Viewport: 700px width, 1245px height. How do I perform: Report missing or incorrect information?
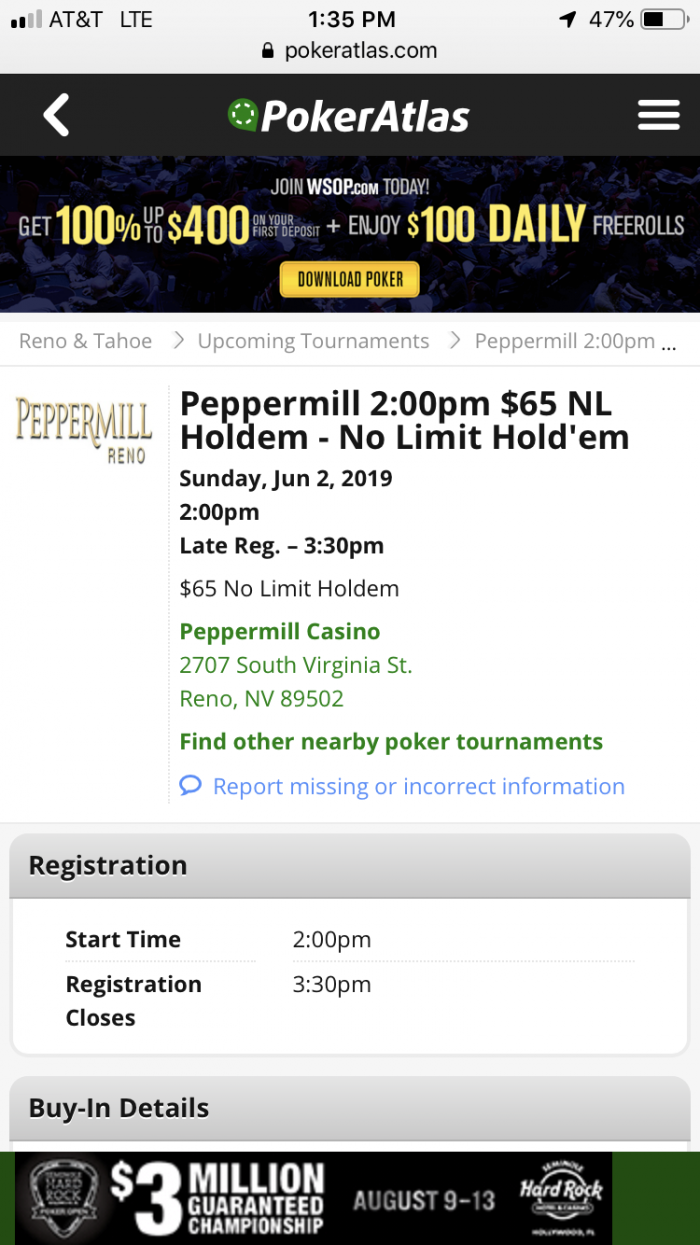point(418,787)
